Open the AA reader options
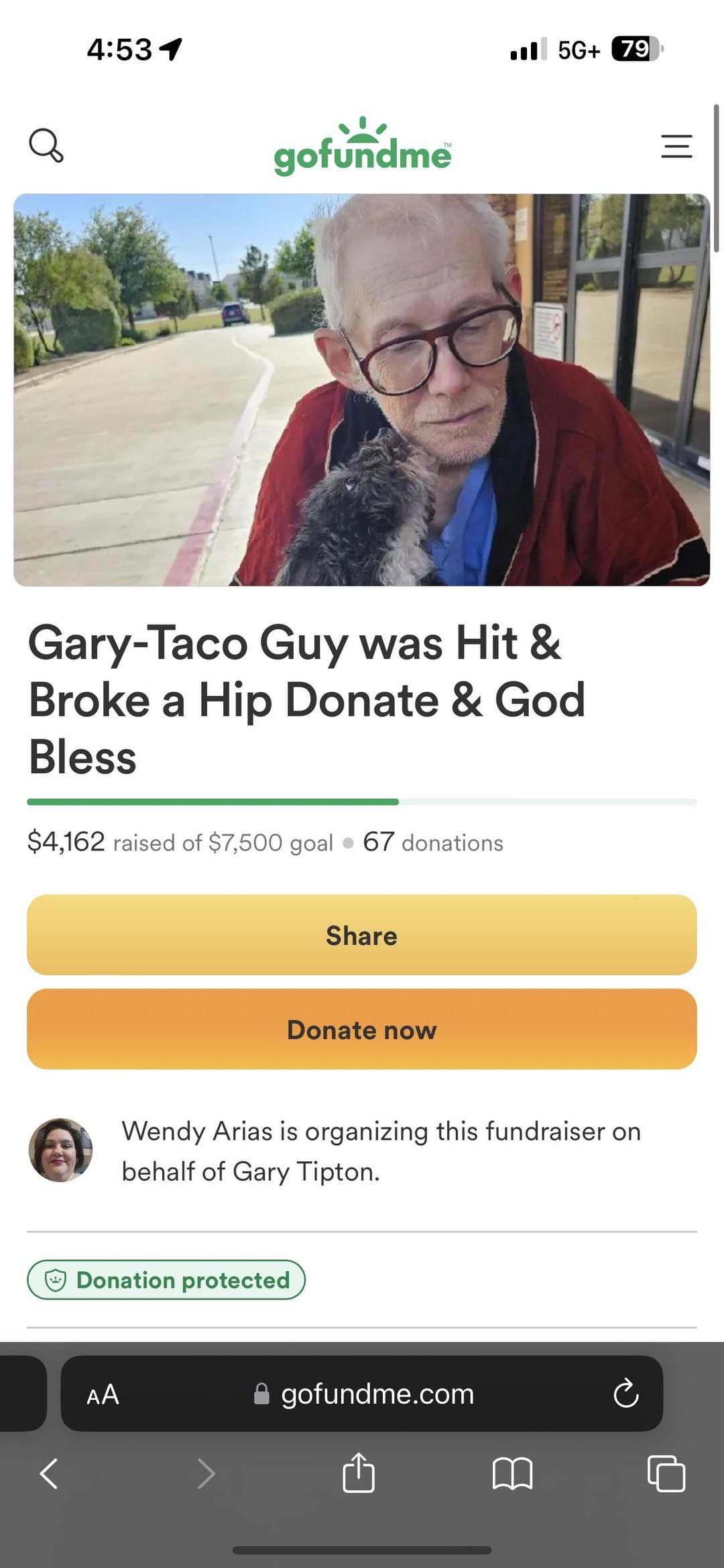This screenshot has width=724, height=1568. coord(103,1394)
